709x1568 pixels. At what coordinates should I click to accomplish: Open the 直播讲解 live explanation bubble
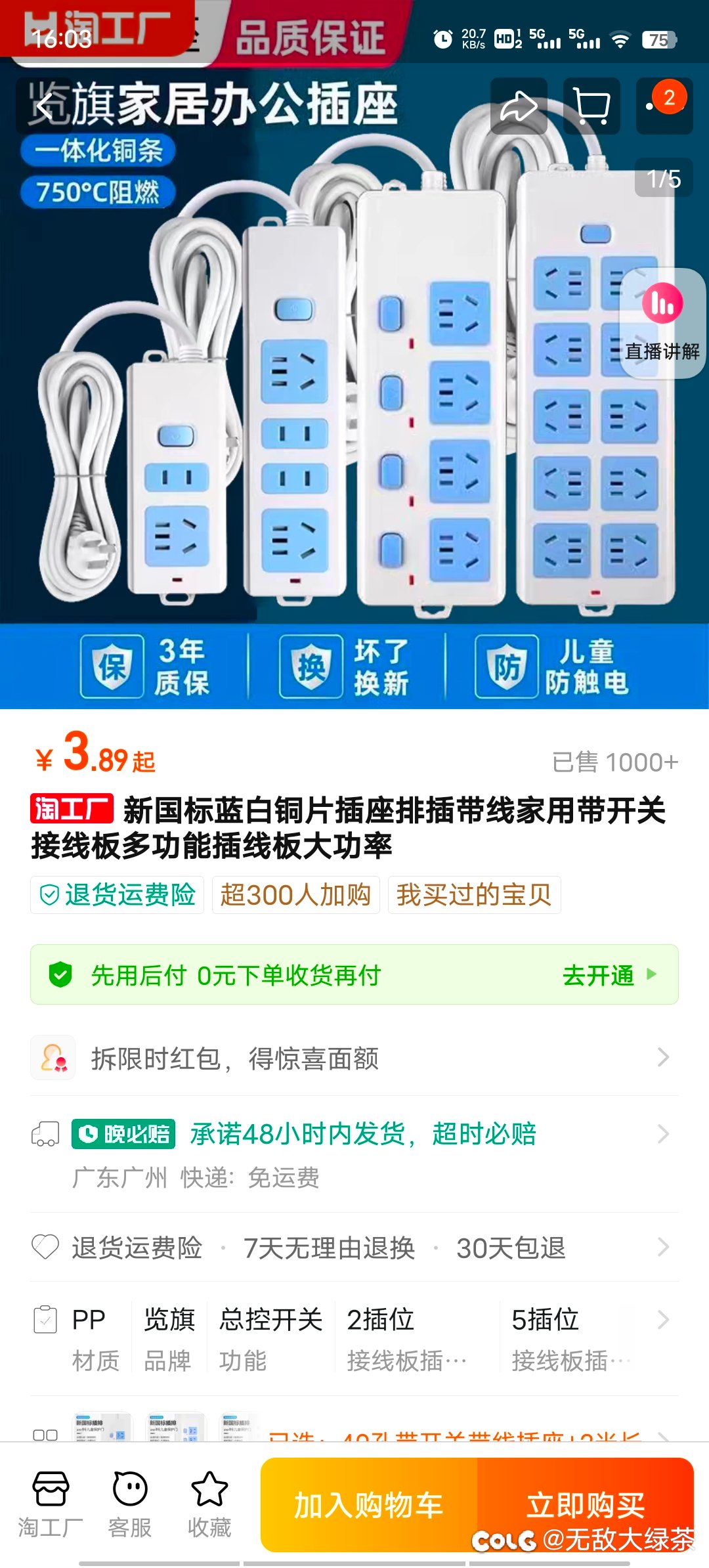tap(663, 323)
